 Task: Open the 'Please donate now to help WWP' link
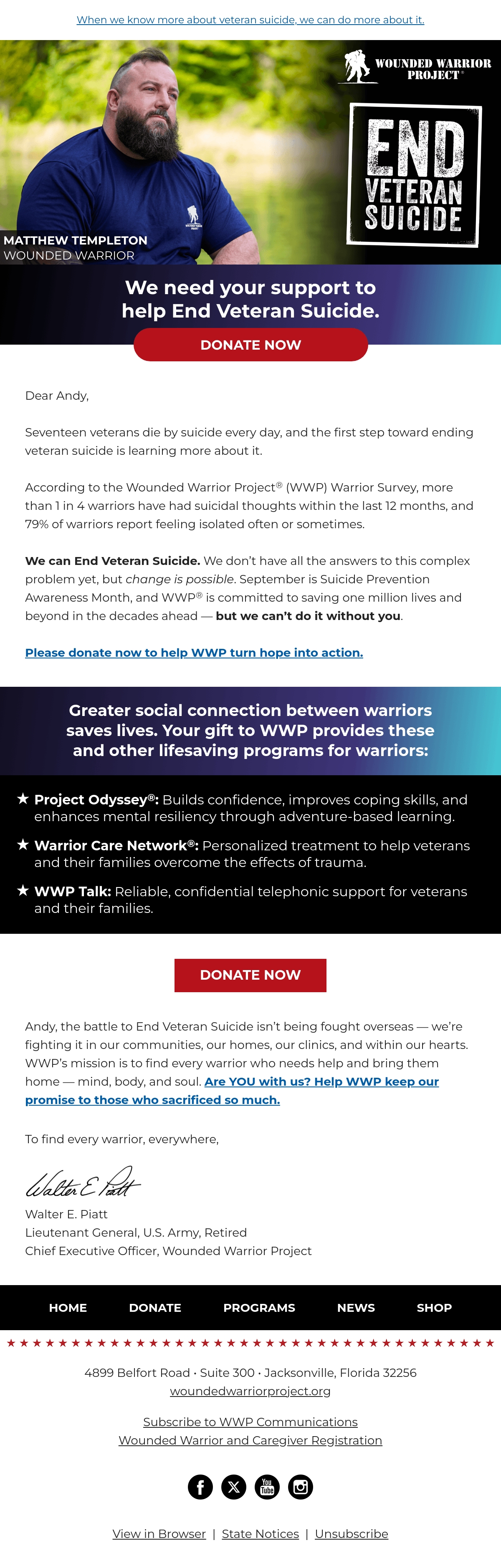click(194, 653)
